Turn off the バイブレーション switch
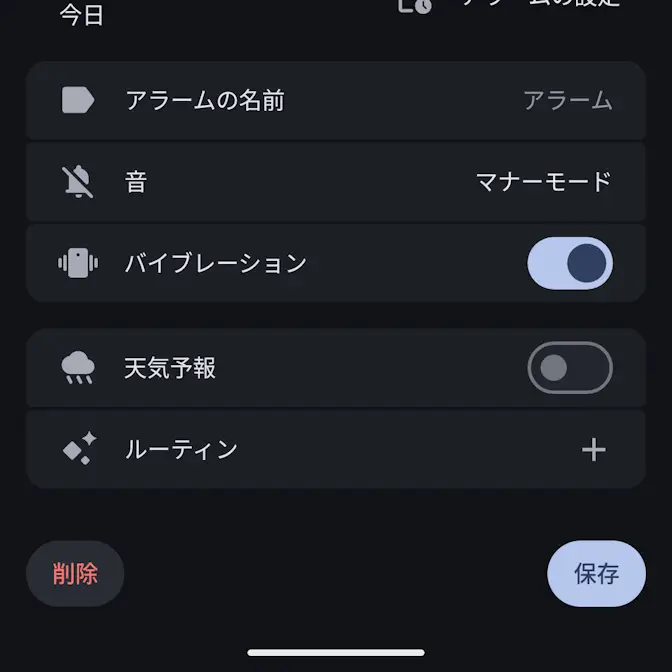Viewport: 672px width, 672px height. [x=569, y=263]
